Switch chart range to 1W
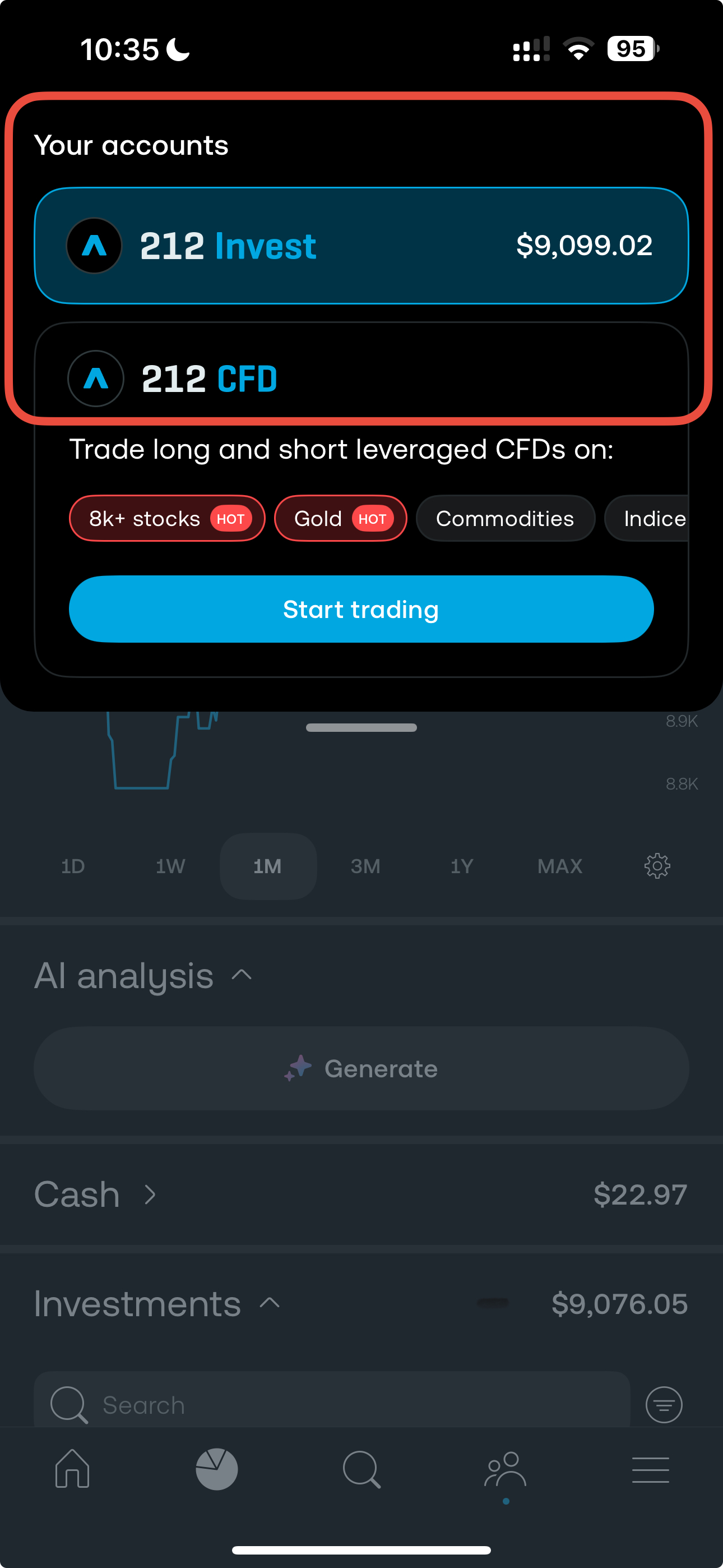723x1568 pixels. (x=170, y=865)
